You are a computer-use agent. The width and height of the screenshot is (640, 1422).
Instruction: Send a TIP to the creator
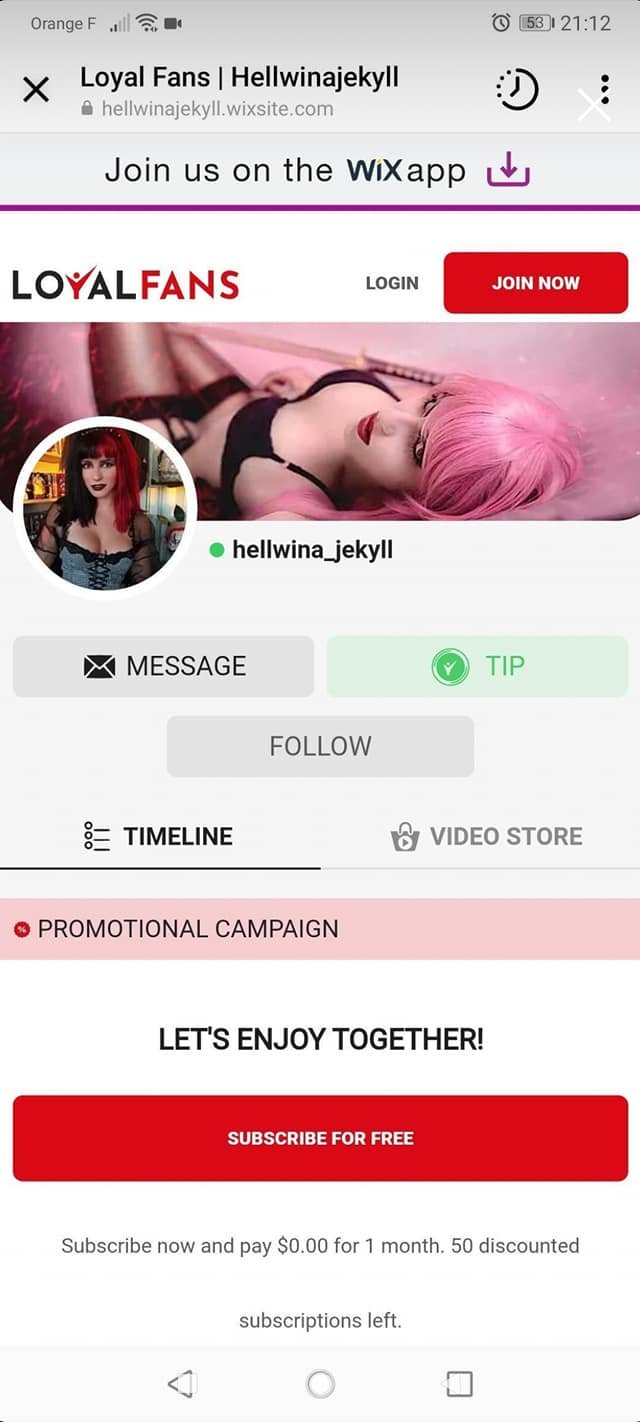click(477, 666)
